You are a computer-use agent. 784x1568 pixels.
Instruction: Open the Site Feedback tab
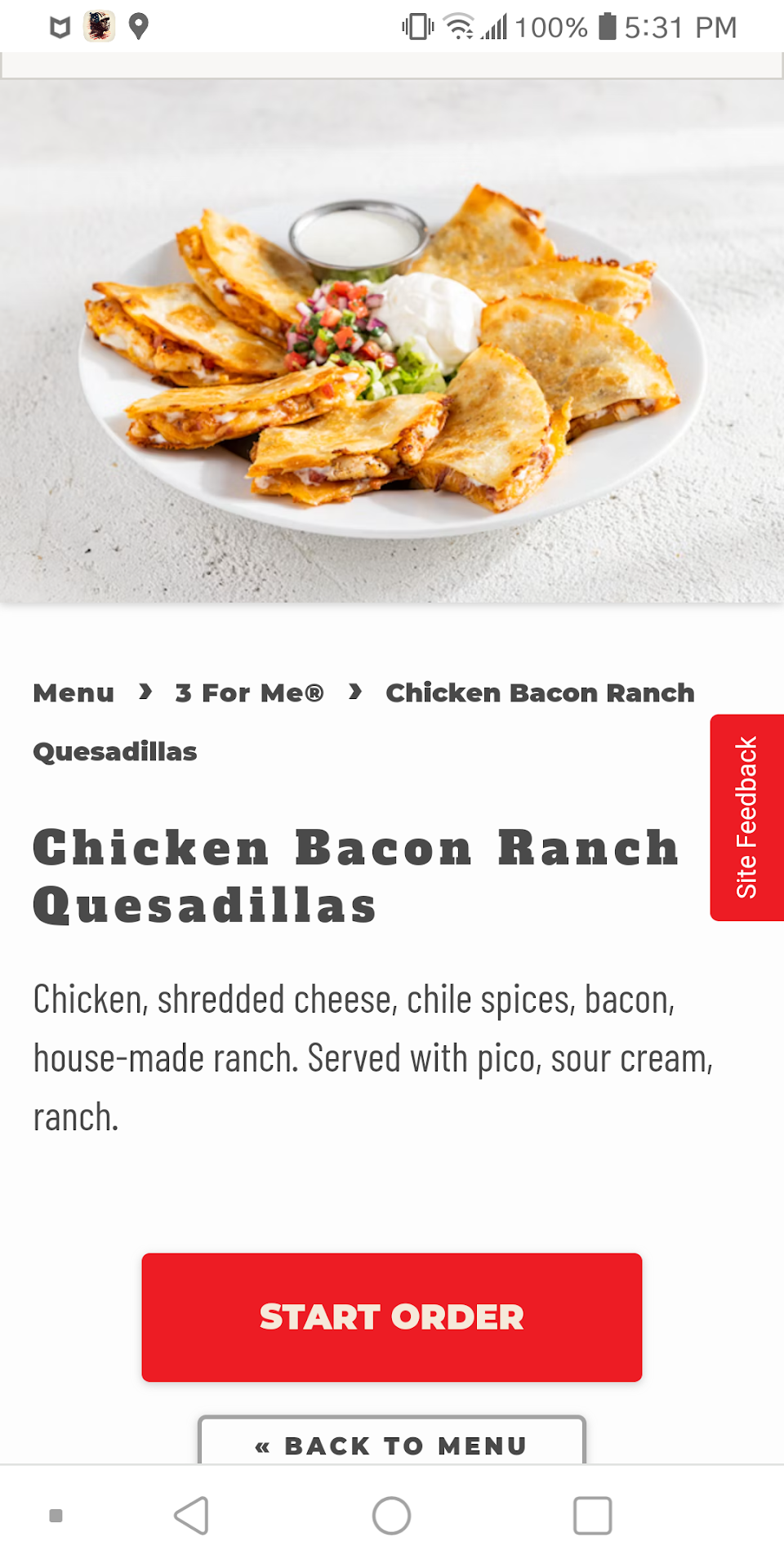point(746,817)
